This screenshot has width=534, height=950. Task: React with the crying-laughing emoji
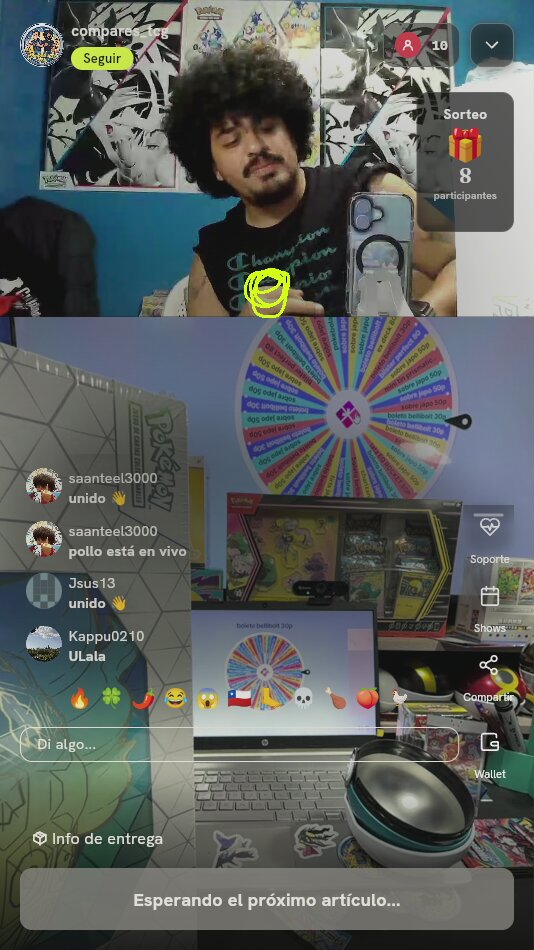175,698
